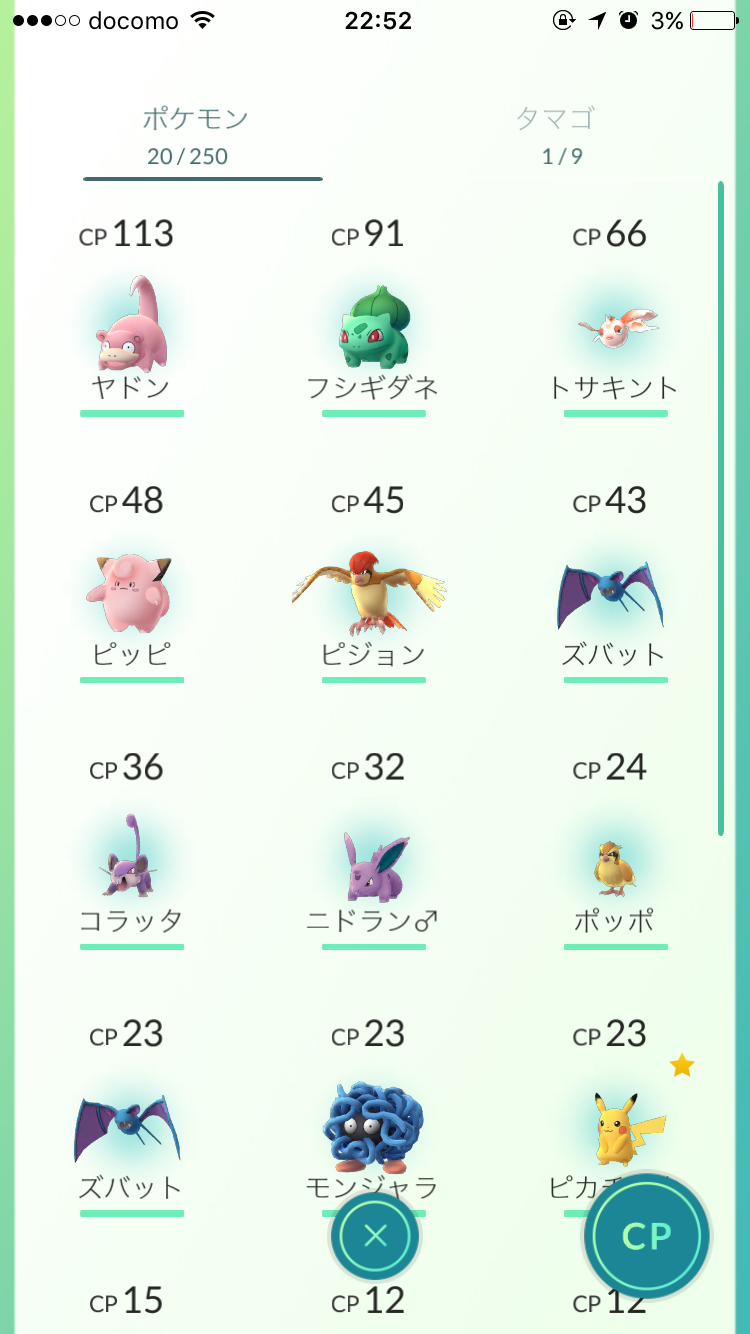Open フシギダネ with CP 91
This screenshot has height=1334, width=750.
pyautogui.click(x=373, y=328)
